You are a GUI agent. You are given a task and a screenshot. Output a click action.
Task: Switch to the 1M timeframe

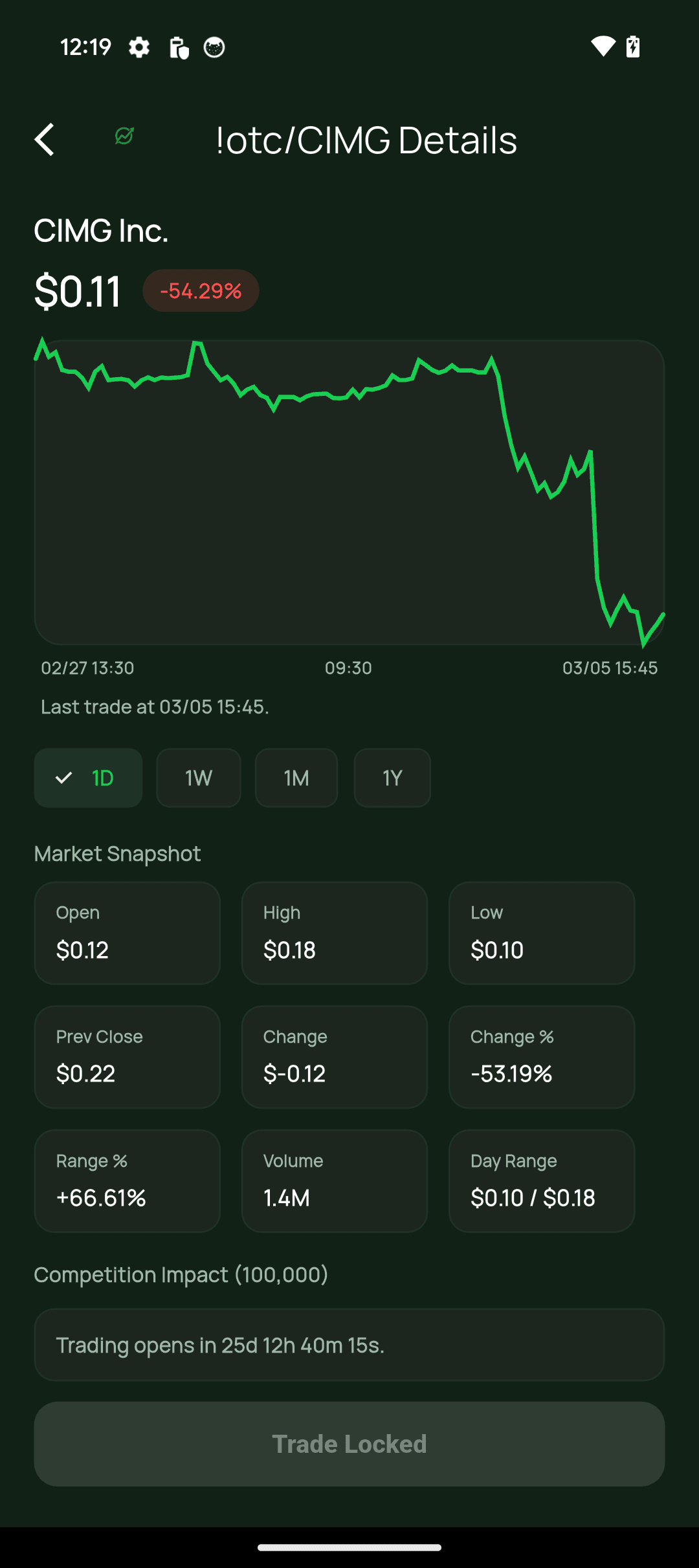point(296,778)
